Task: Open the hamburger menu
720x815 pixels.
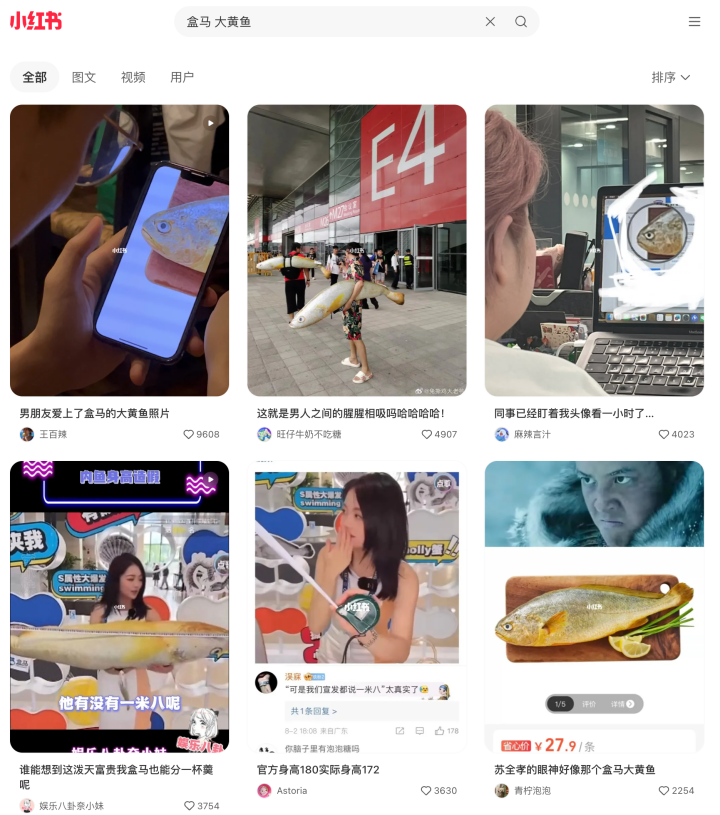Action: click(694, 22)
